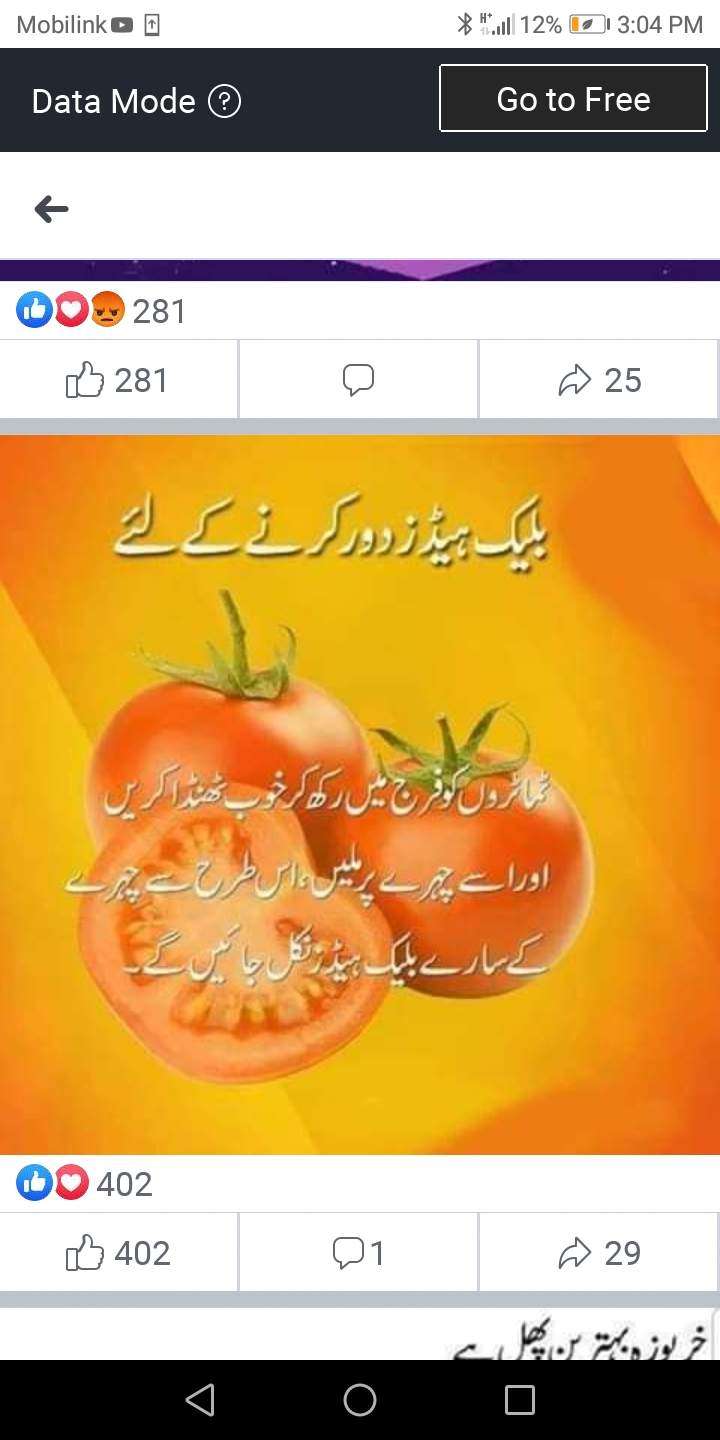Screen dimensions: 720x1440
Task: Comment on the post with 281 likes
Action: pyautogui.click(x=358, y=380)
